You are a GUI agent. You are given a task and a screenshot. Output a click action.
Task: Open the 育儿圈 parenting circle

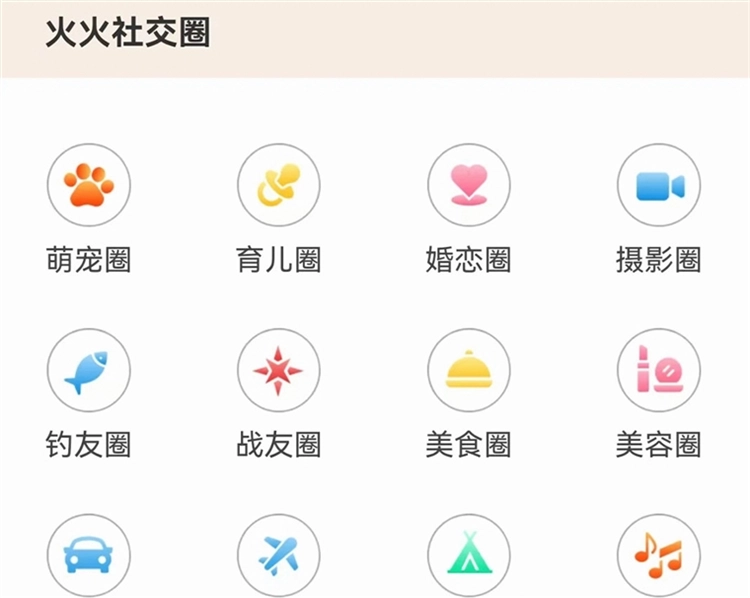[279, 186]
